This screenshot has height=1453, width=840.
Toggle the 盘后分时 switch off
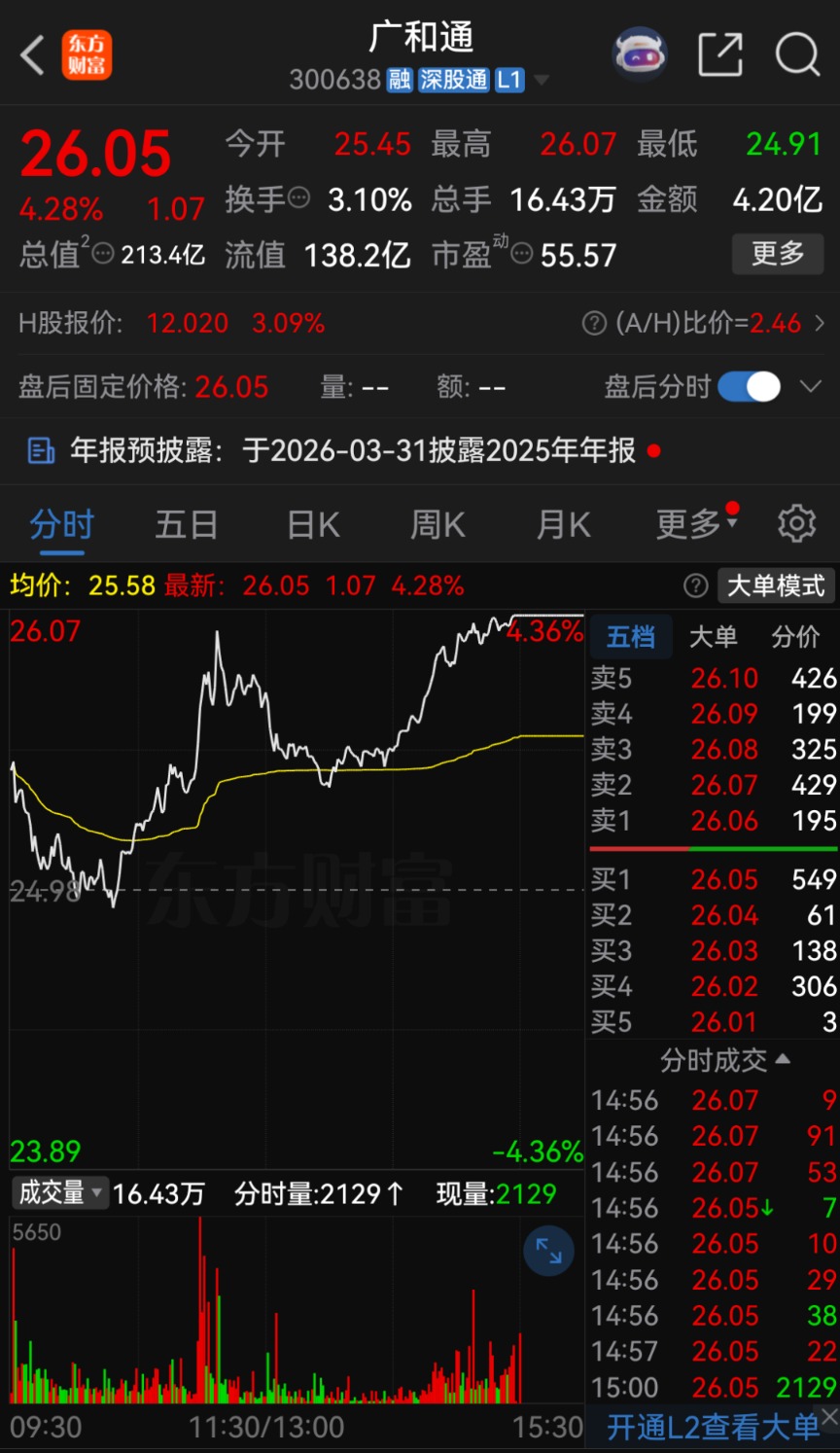[749, 387]
